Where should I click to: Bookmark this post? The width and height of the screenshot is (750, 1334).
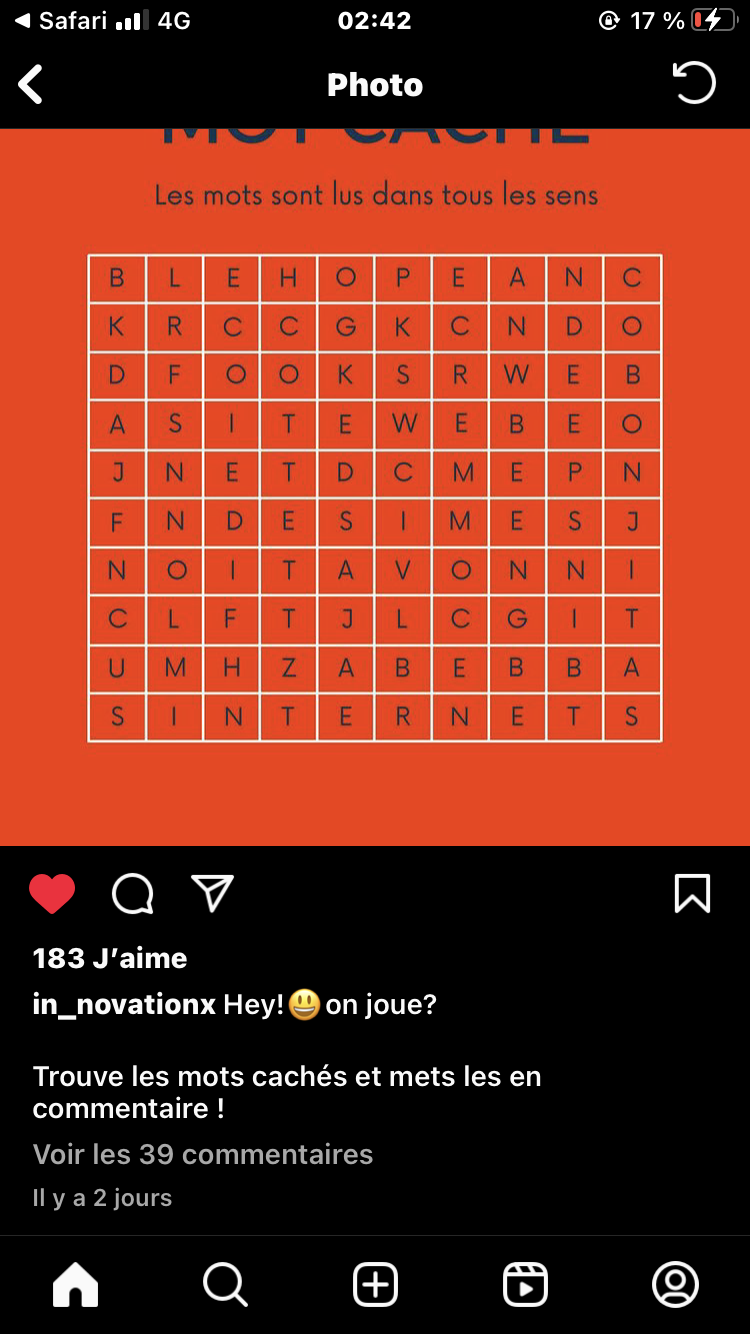point(692,894)
